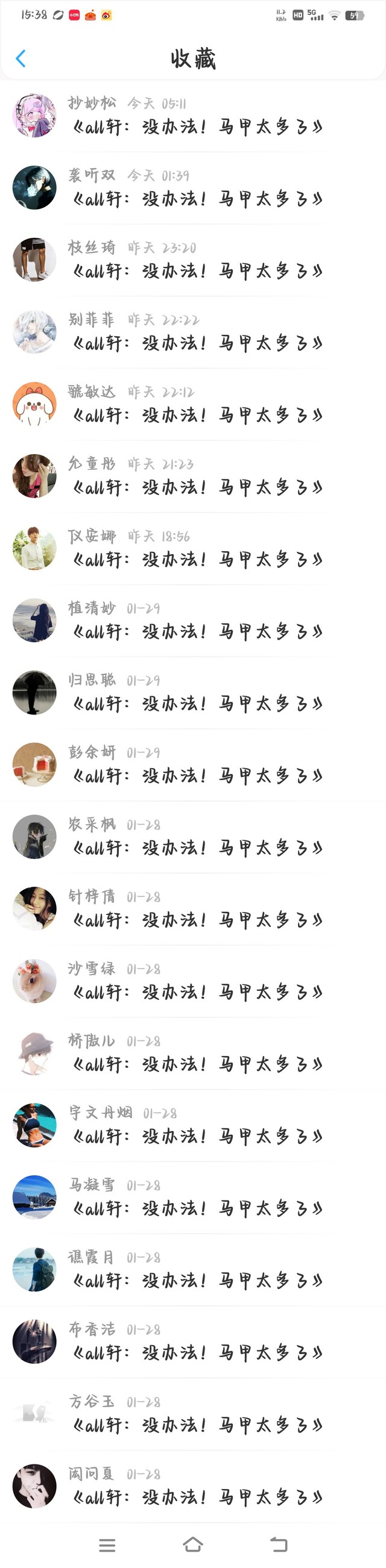Tap 农采枫's favorite entry

pos(195,837)
